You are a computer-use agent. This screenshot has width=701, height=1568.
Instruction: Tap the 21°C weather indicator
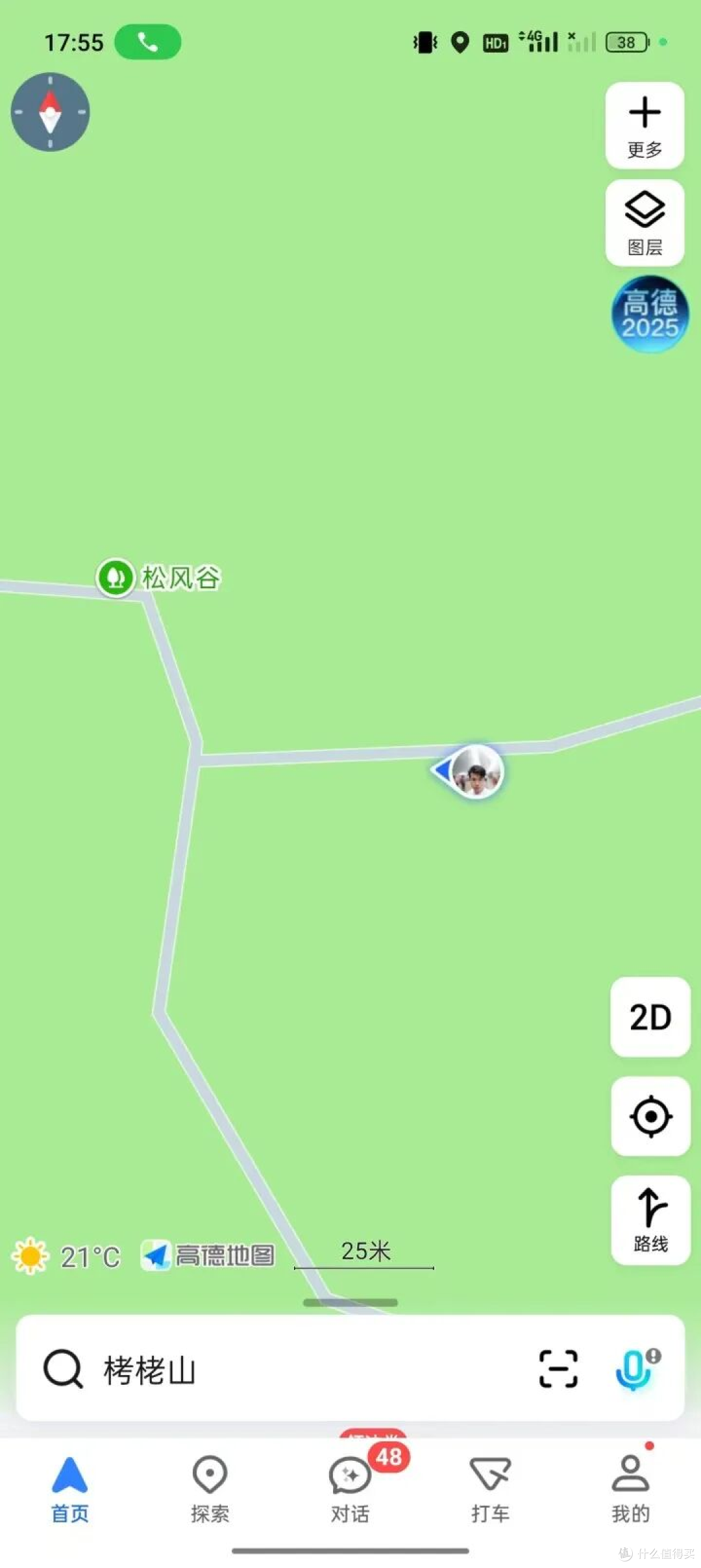tap(66, 1256)
